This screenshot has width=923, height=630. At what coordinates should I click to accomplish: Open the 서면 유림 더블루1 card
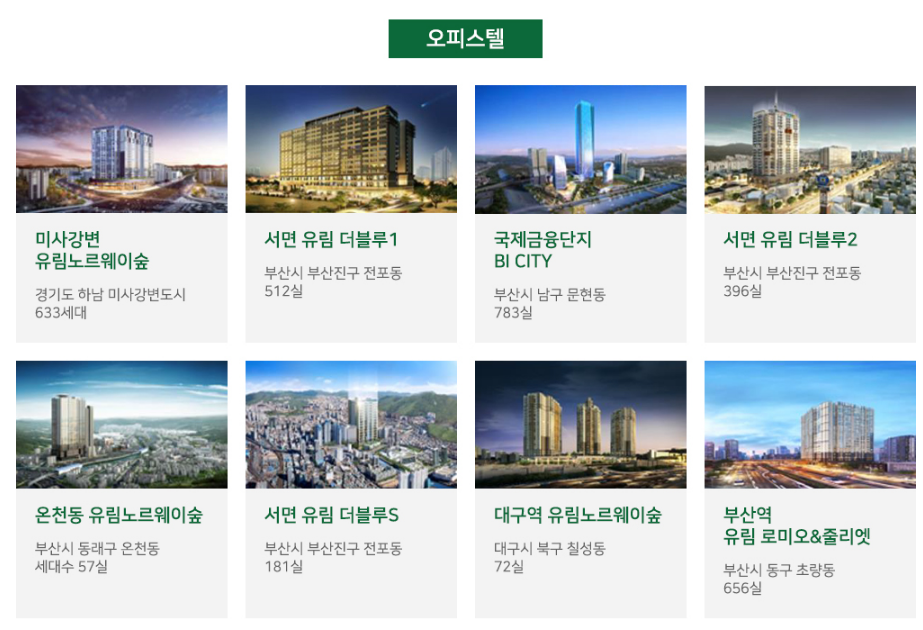tap(351, 213)
